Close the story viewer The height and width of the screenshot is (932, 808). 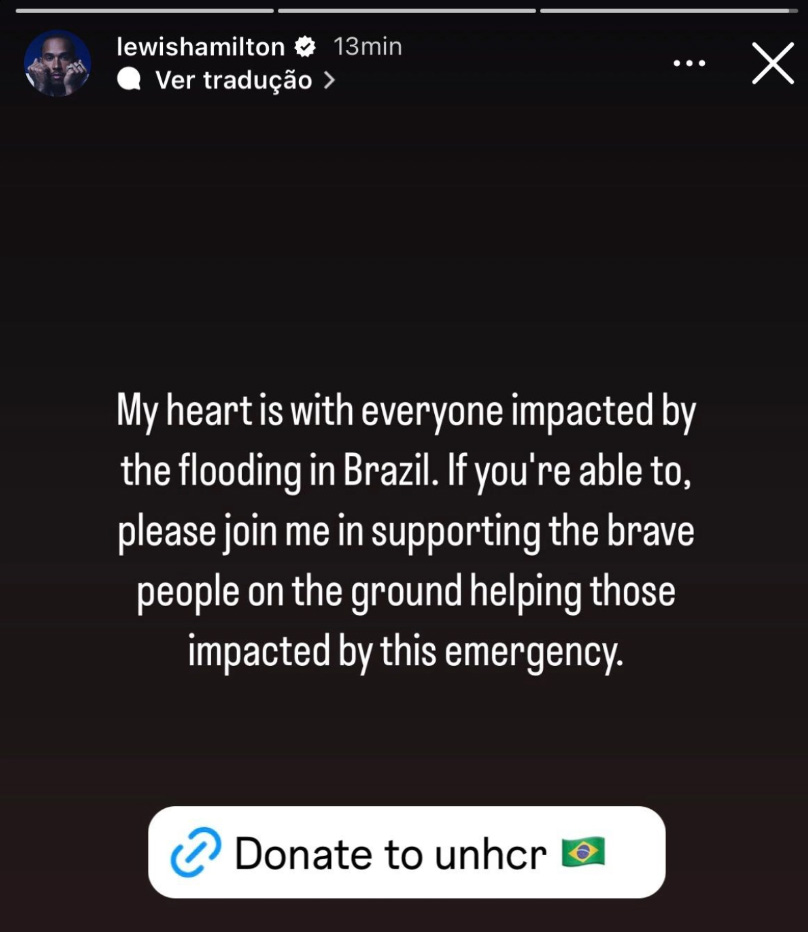pyautogui.click(x=772, y=63)
